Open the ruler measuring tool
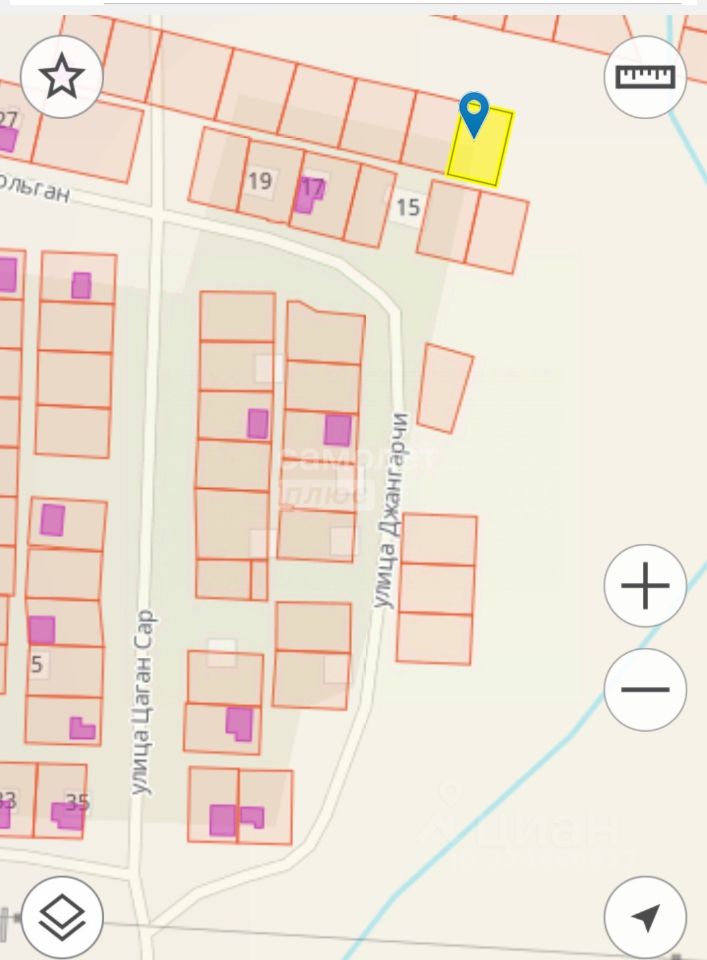Screen dimensions: 707x960 tap(645, 77)
